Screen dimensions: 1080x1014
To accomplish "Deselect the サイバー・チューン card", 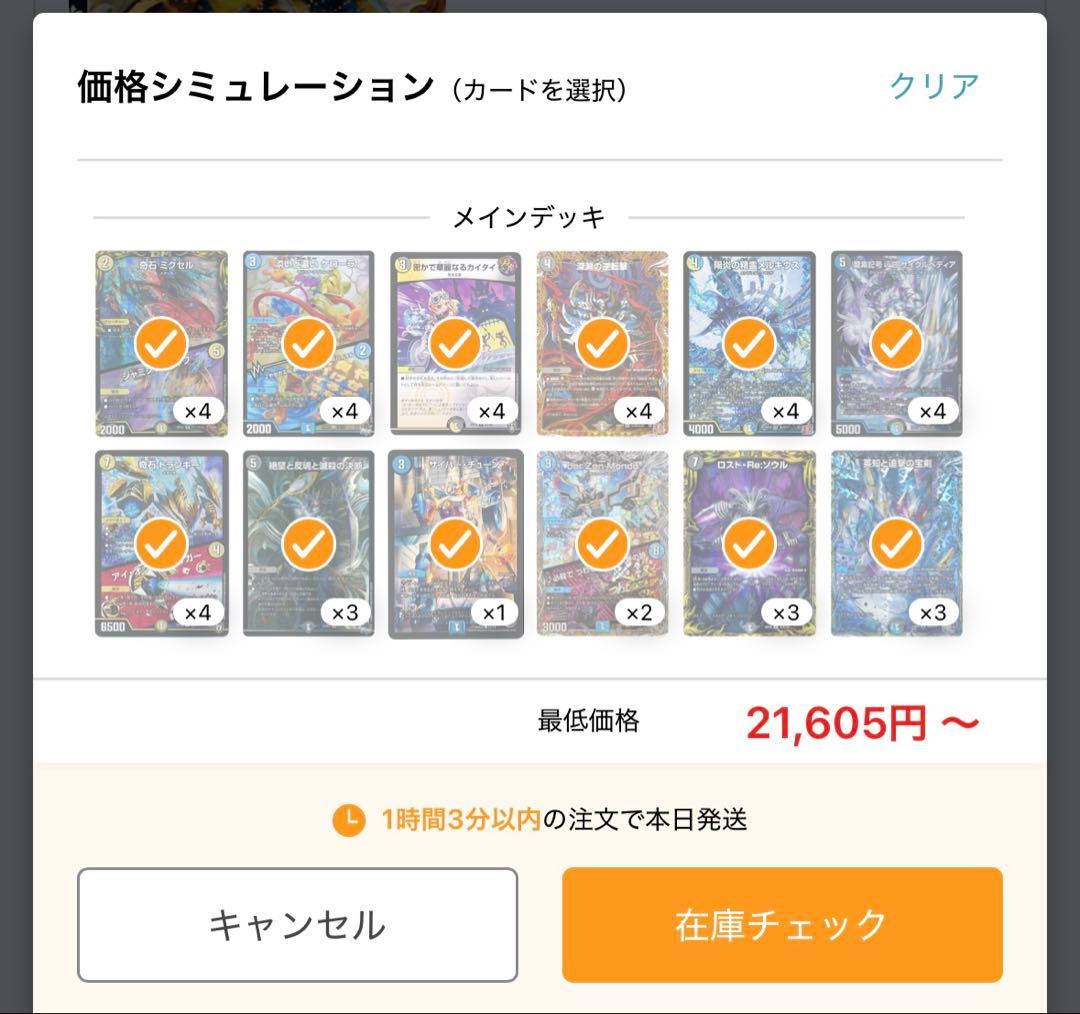I will (x=455, y=544).
